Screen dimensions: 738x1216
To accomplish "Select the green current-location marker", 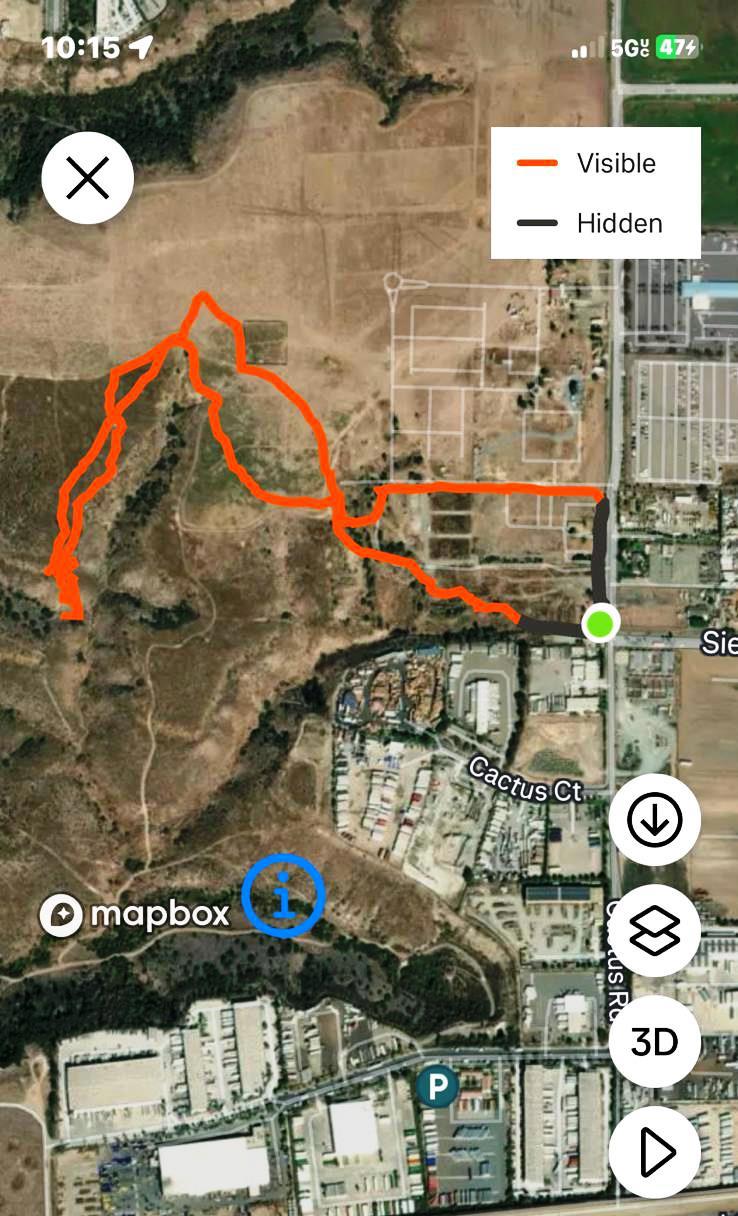I will click(599, 623).
